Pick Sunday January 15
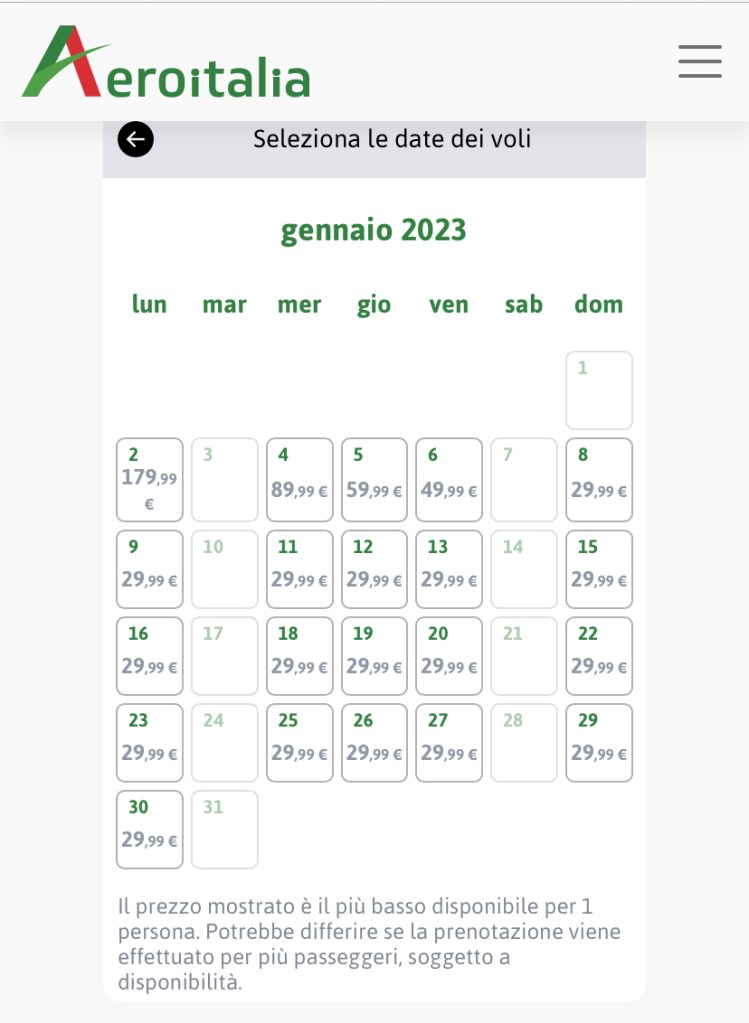 click(x=599, y=569)
